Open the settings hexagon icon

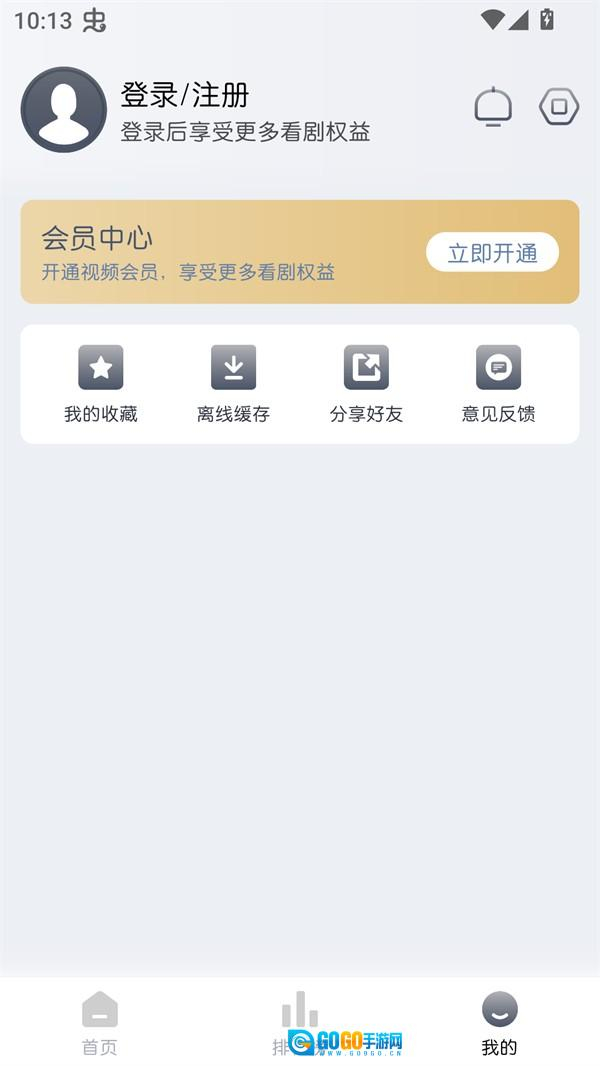coord(559,107)
